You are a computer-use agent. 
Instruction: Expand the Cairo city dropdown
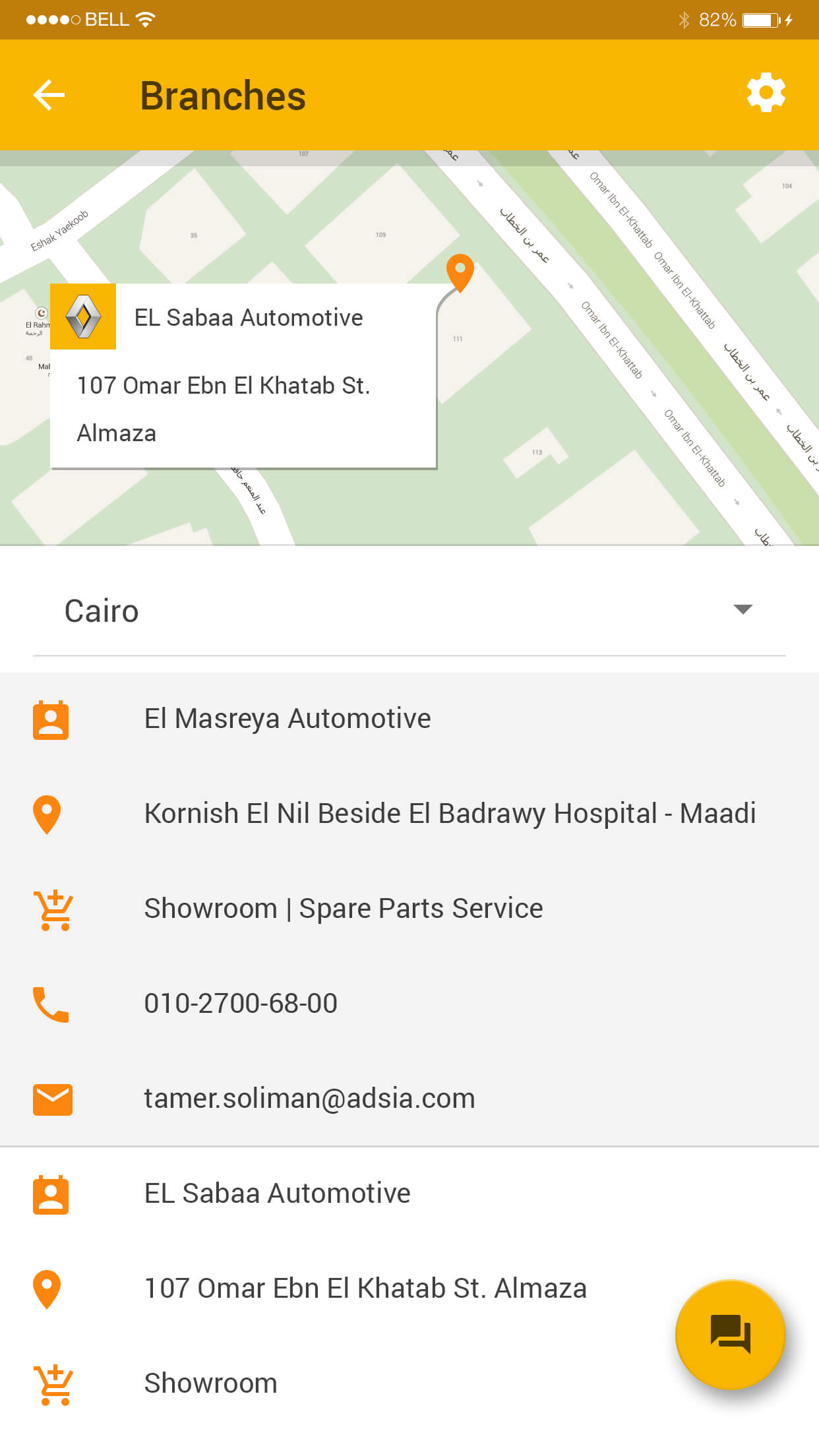(409, 611)
